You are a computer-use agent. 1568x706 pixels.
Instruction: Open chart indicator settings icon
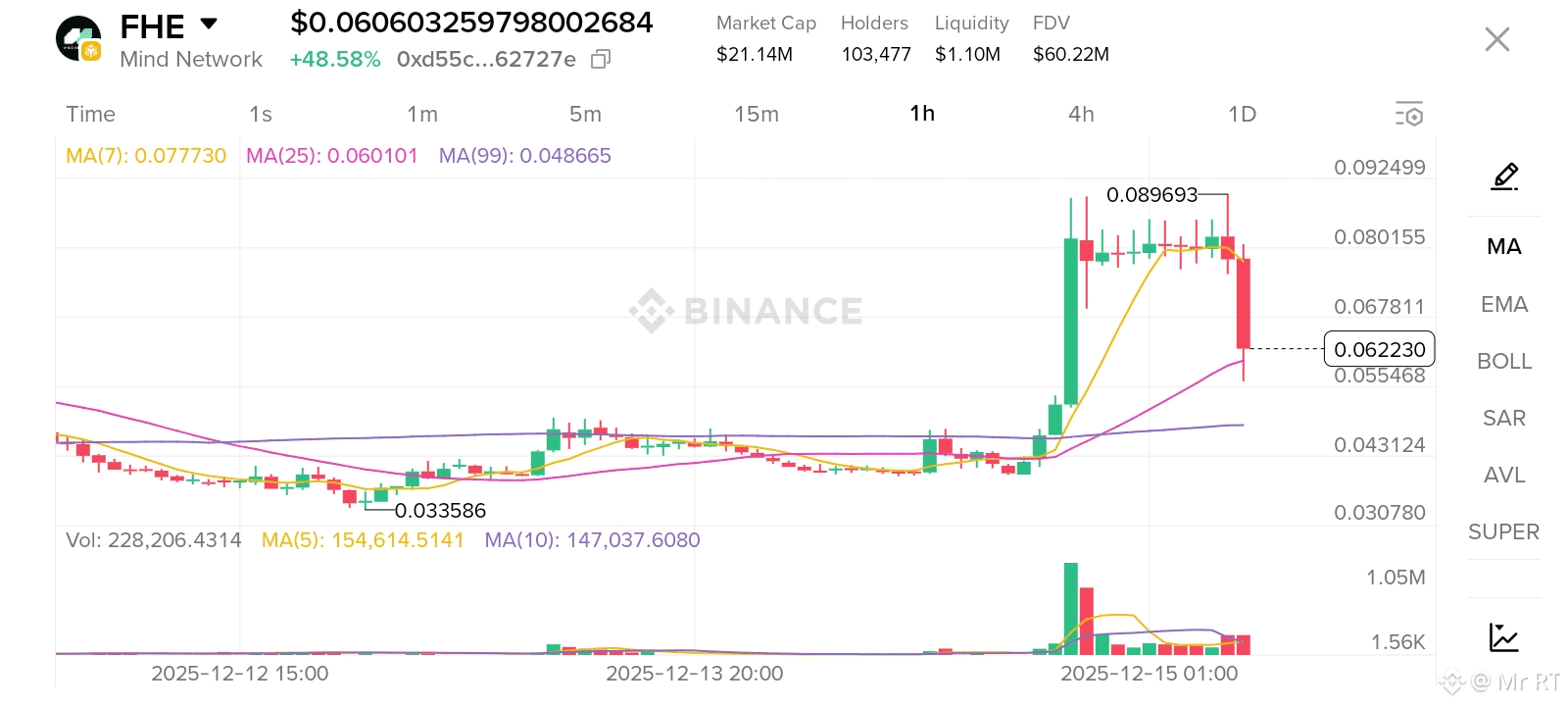(1409, 114)
